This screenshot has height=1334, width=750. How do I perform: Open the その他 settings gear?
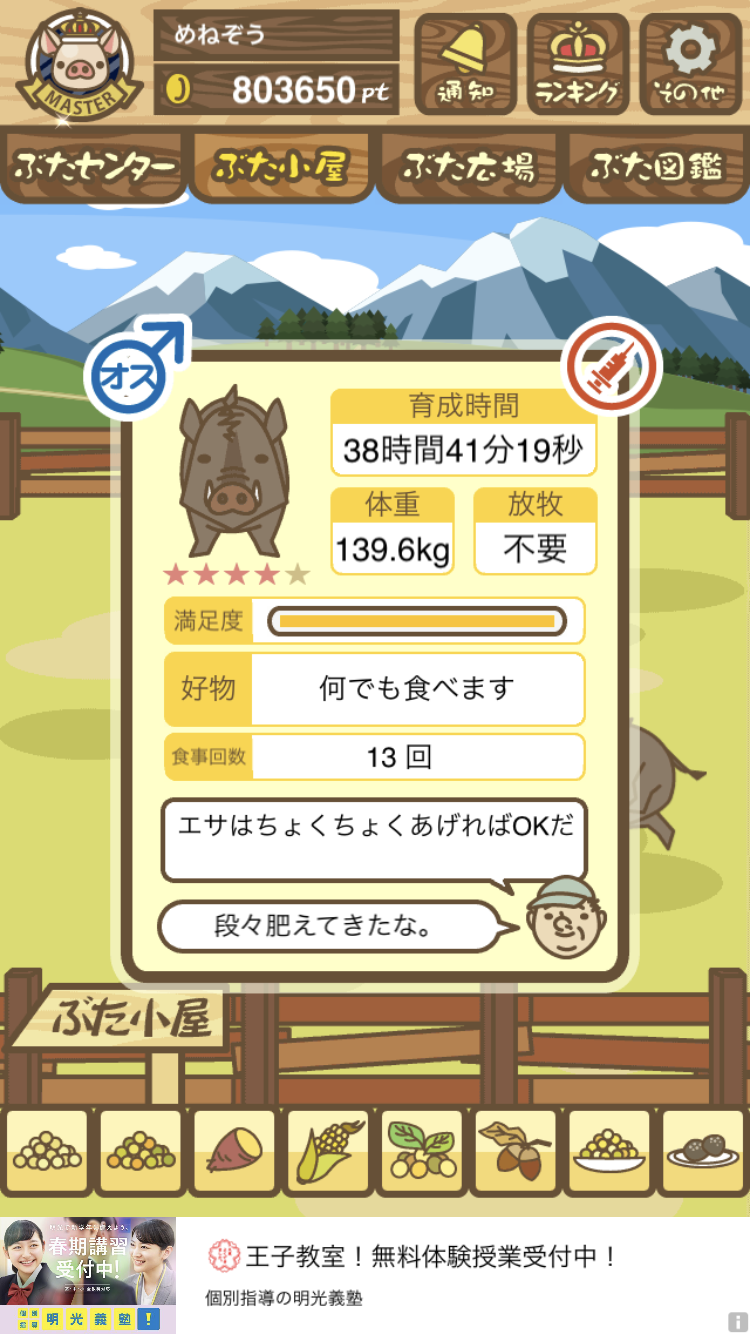click(x=691, y=64)
